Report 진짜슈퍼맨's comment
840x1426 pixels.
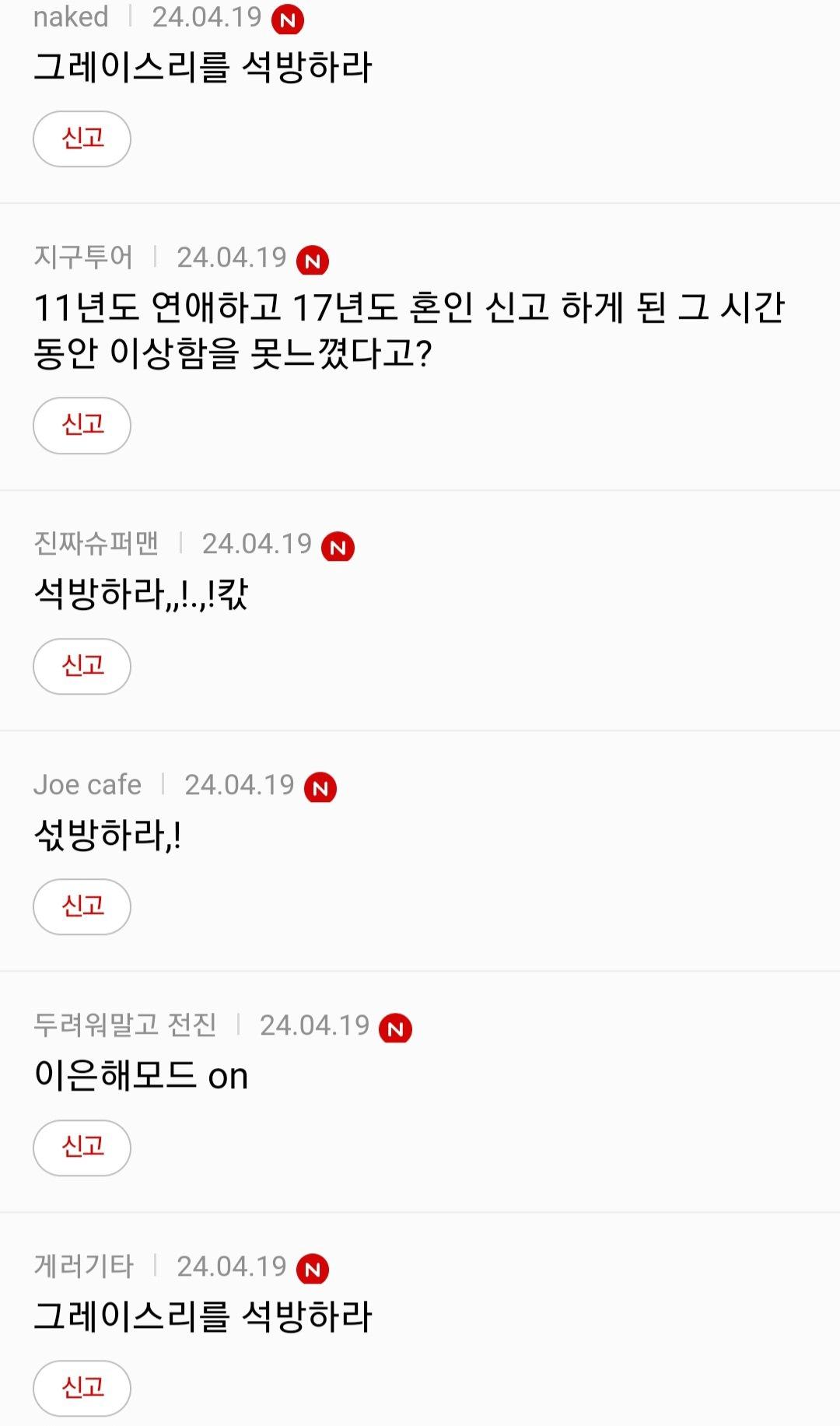point(82,666)
